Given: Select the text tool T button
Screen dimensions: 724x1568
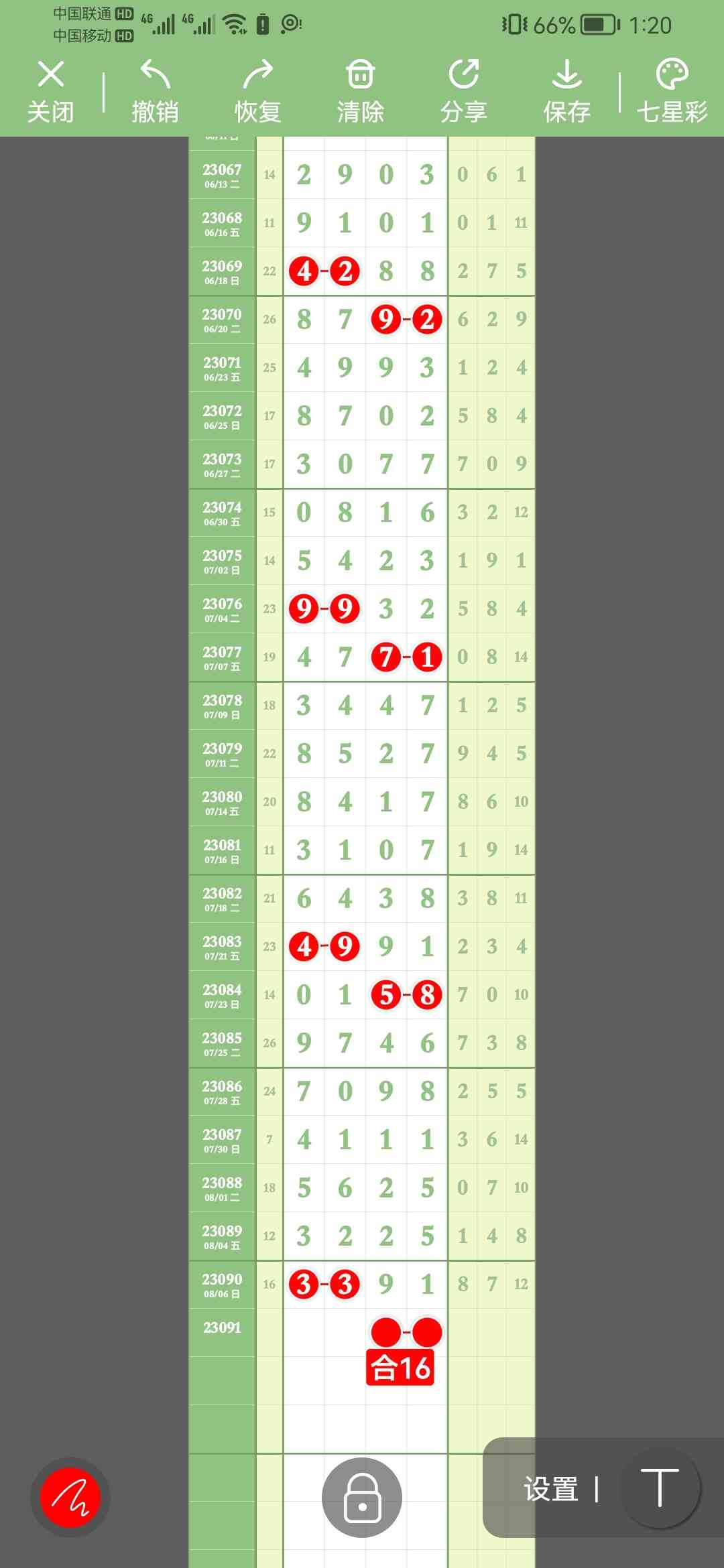Looking at the screenshot, I should pyautogui.click(x=660, y=1488).
